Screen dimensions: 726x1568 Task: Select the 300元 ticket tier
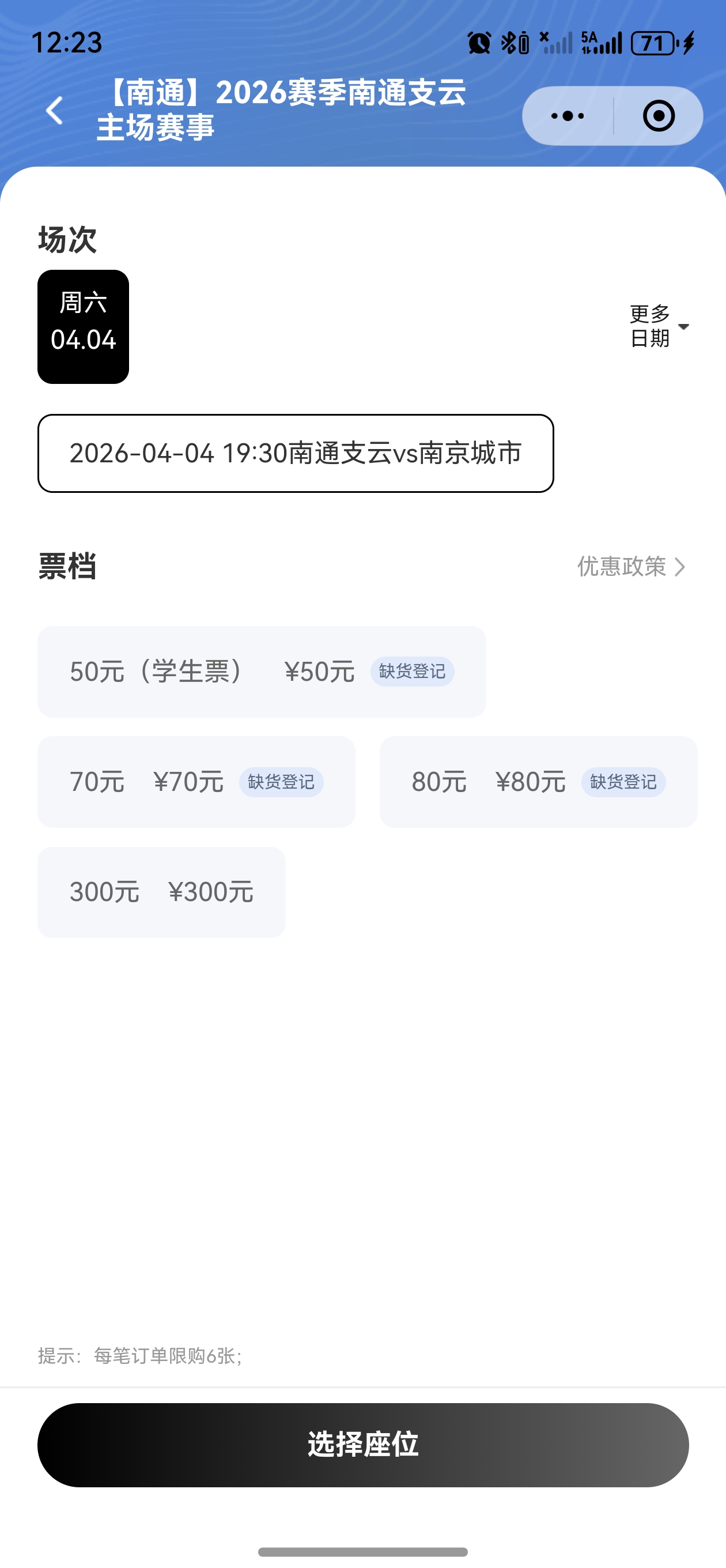pyautogui.click(x=162, y=892)
